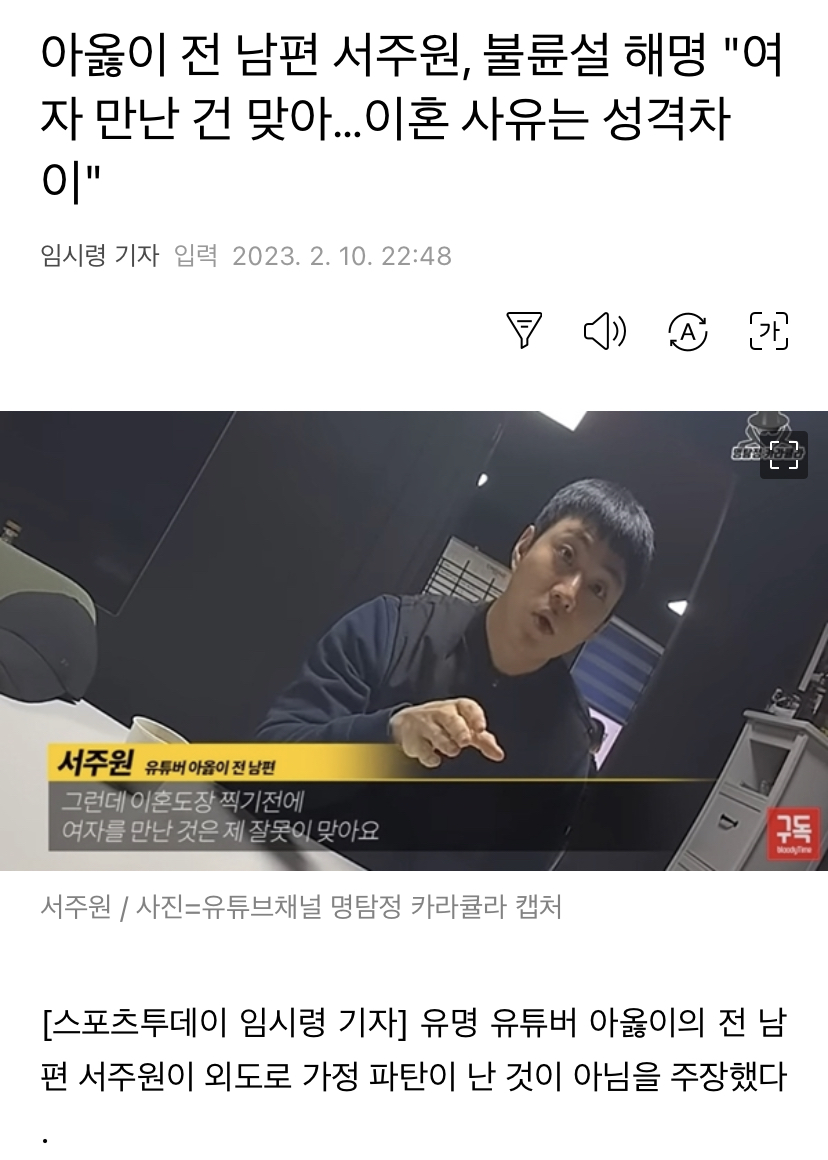
Task: Expand the video using the fullscreen brackets icon
Action: click(782, 454)
